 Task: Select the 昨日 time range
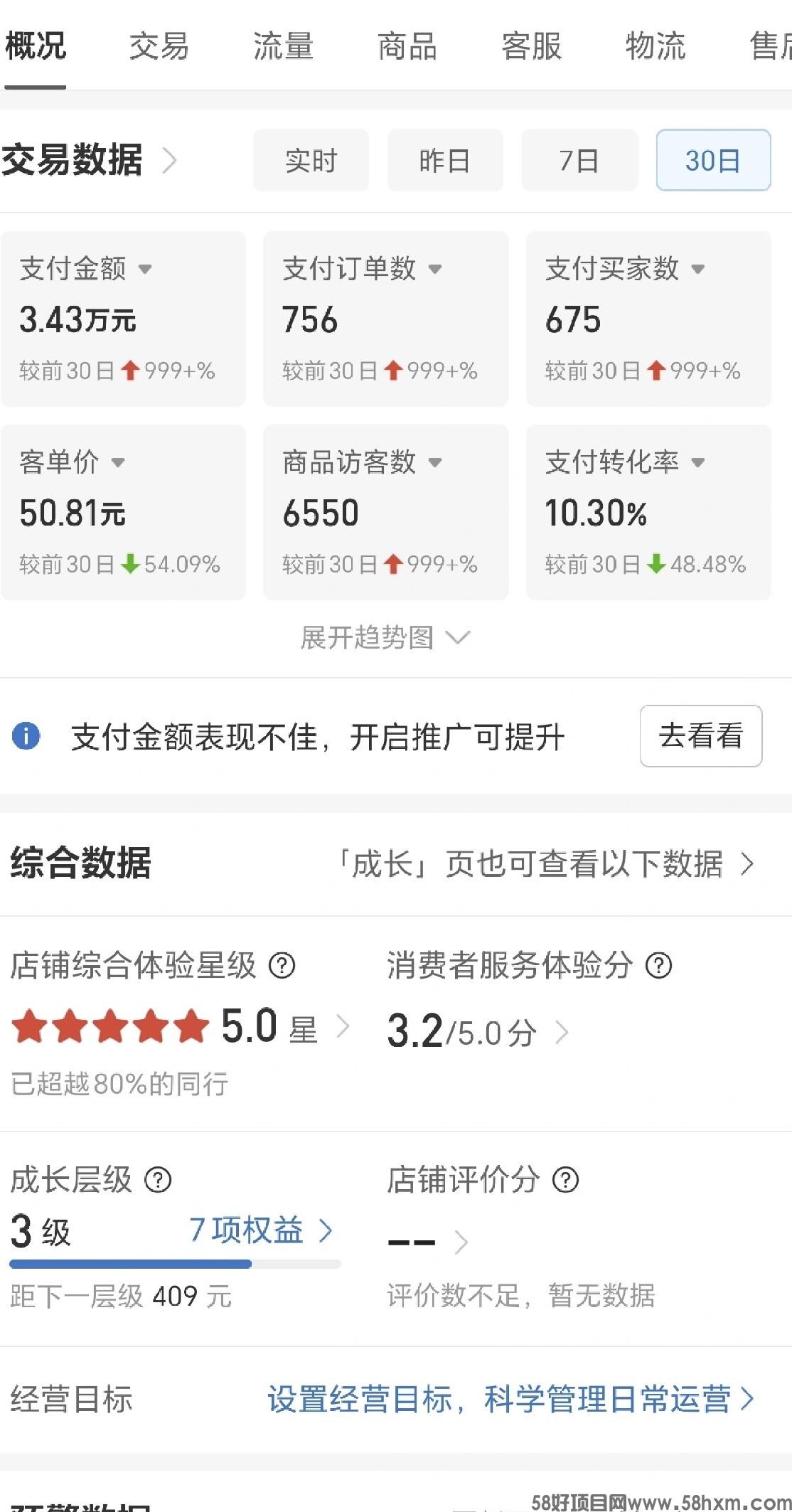click(x=444, y=161)
